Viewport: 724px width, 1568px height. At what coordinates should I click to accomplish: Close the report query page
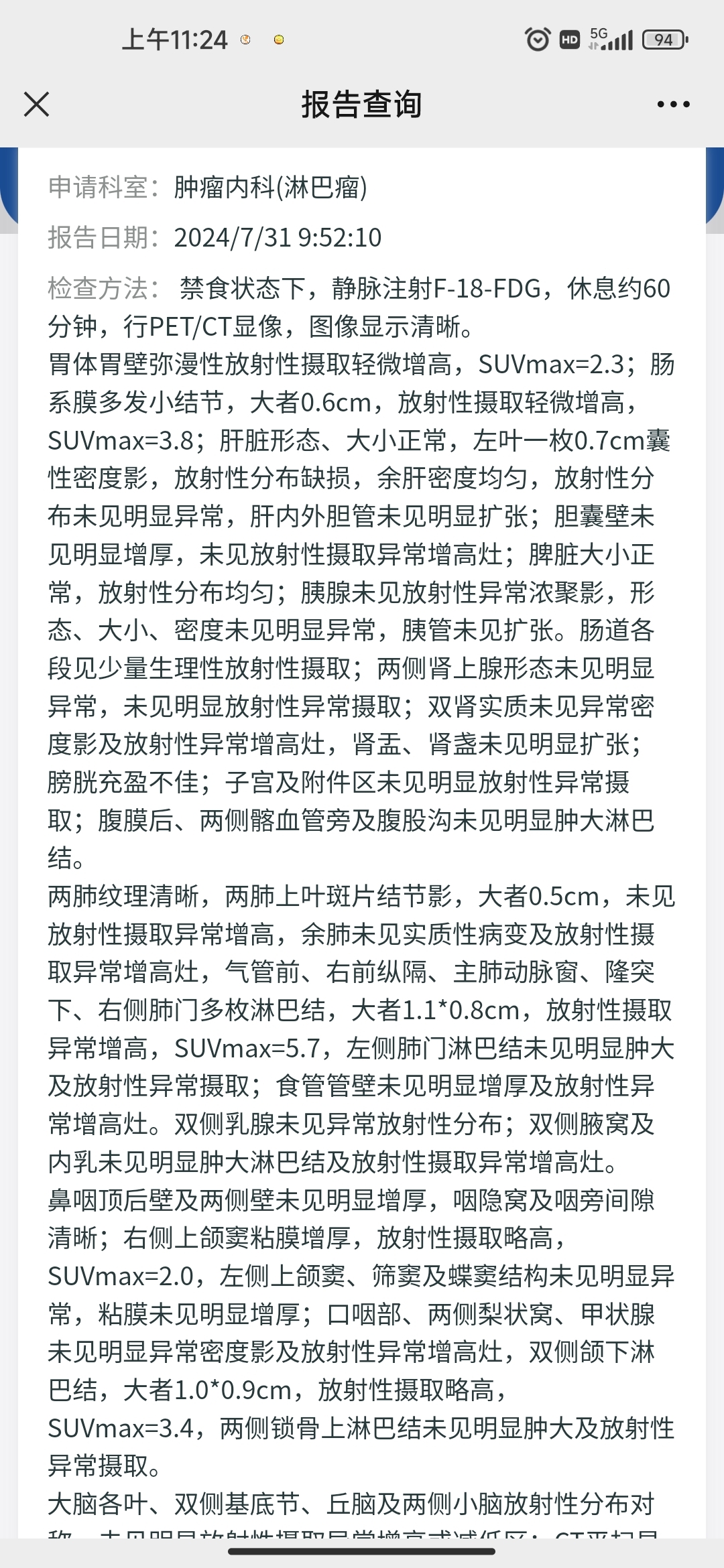coord(36,105)
